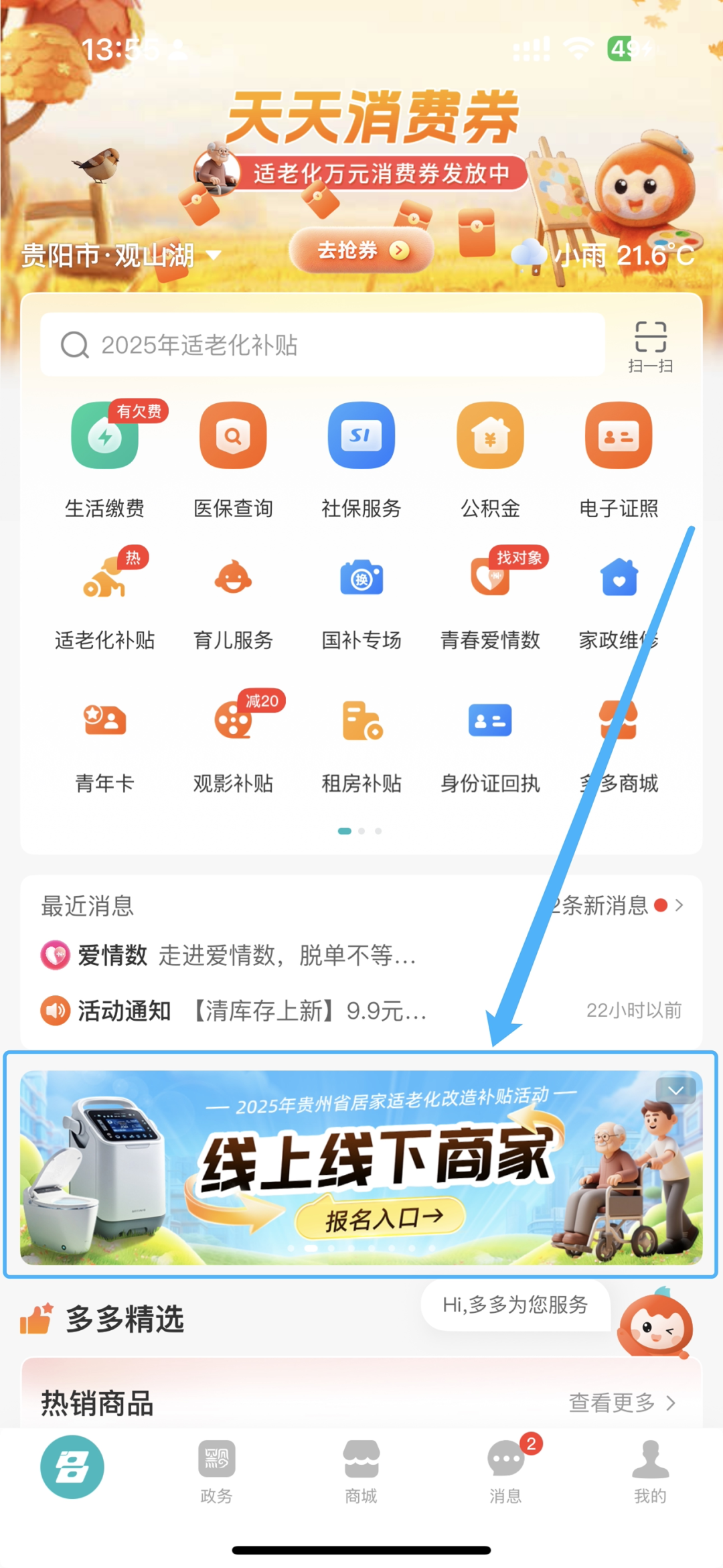Collapse the banner with the chevron button

pyautogui.click(x=675, y=1090)
